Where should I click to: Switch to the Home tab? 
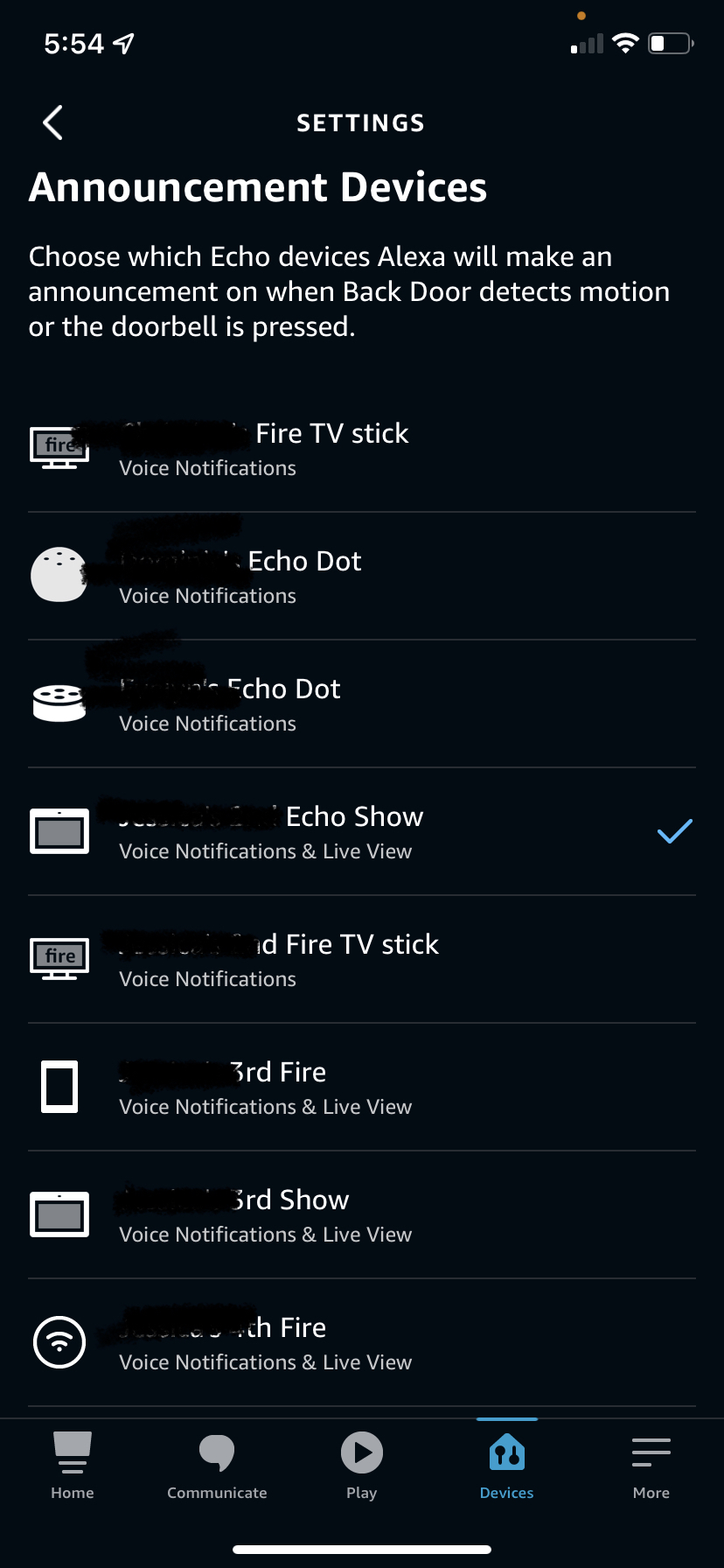[73, 1466]
